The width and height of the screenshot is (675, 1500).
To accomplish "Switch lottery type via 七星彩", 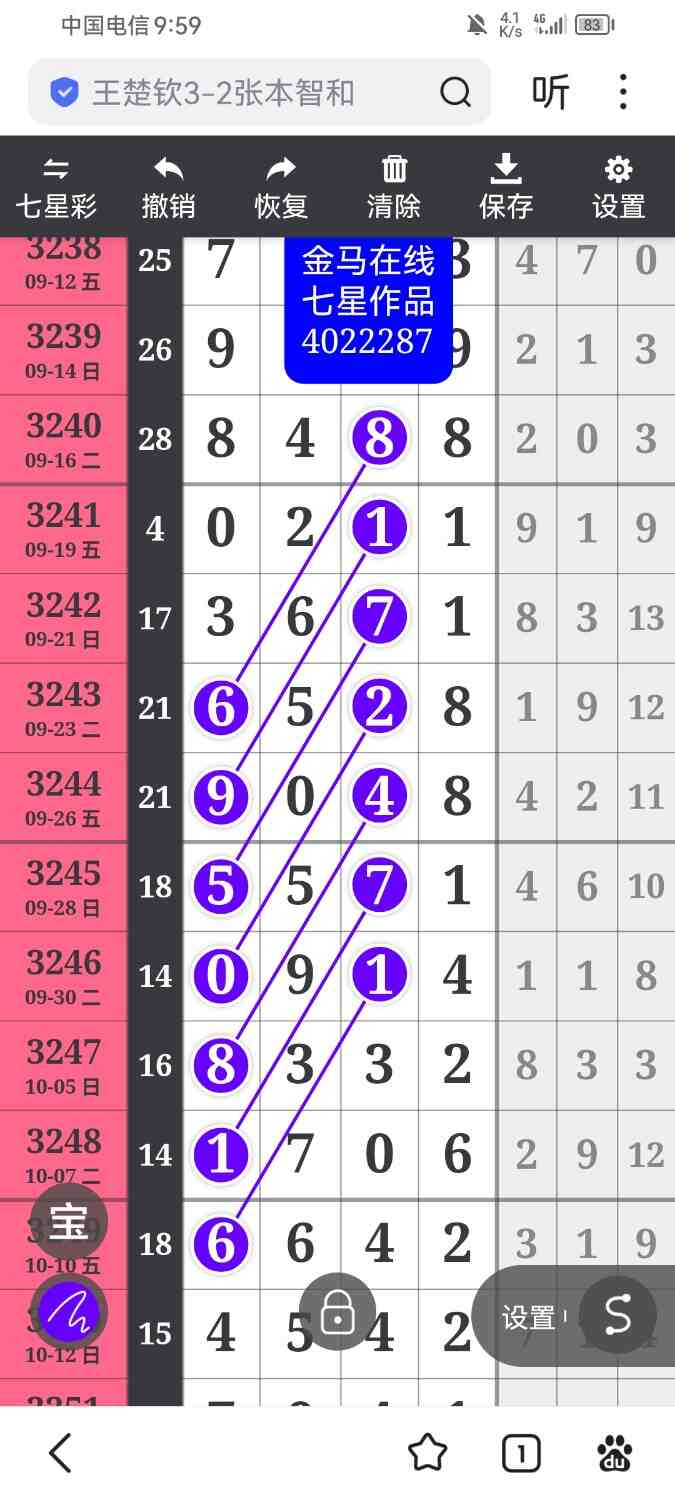I will tap(57, 187).
